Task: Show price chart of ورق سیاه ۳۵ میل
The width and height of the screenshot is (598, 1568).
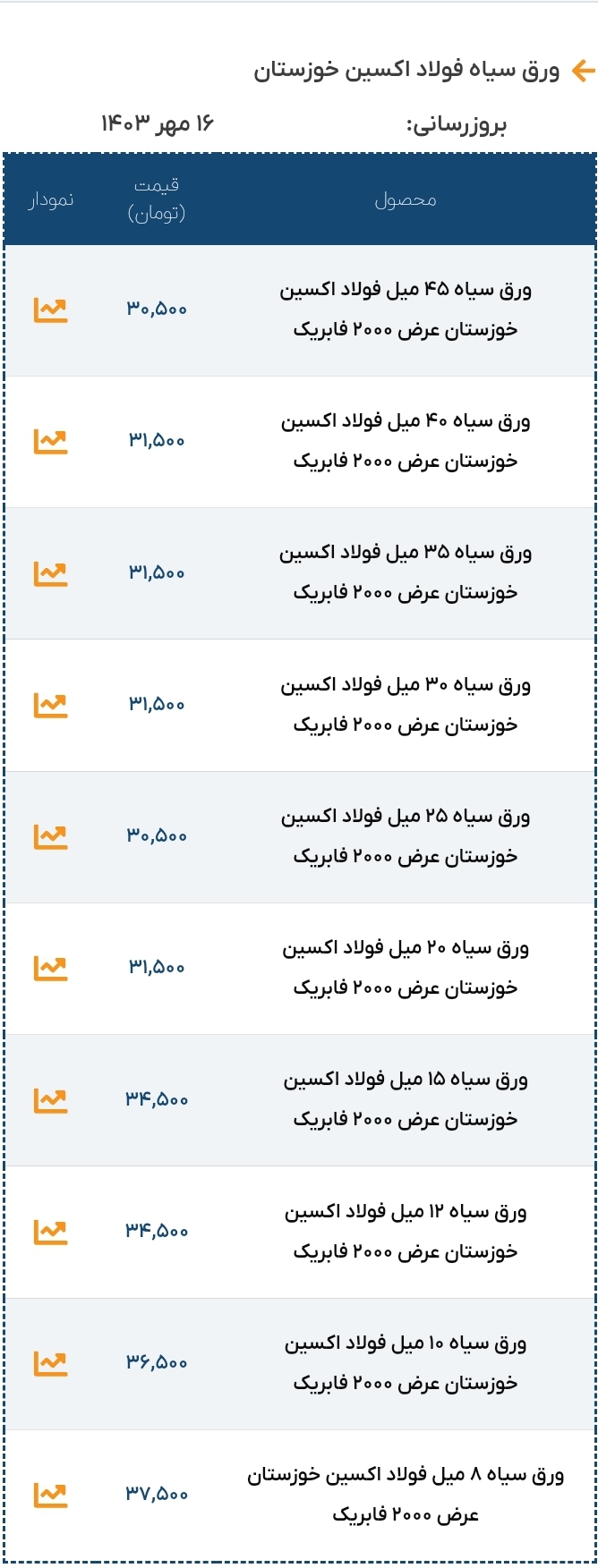Action: tap(50, 573)
